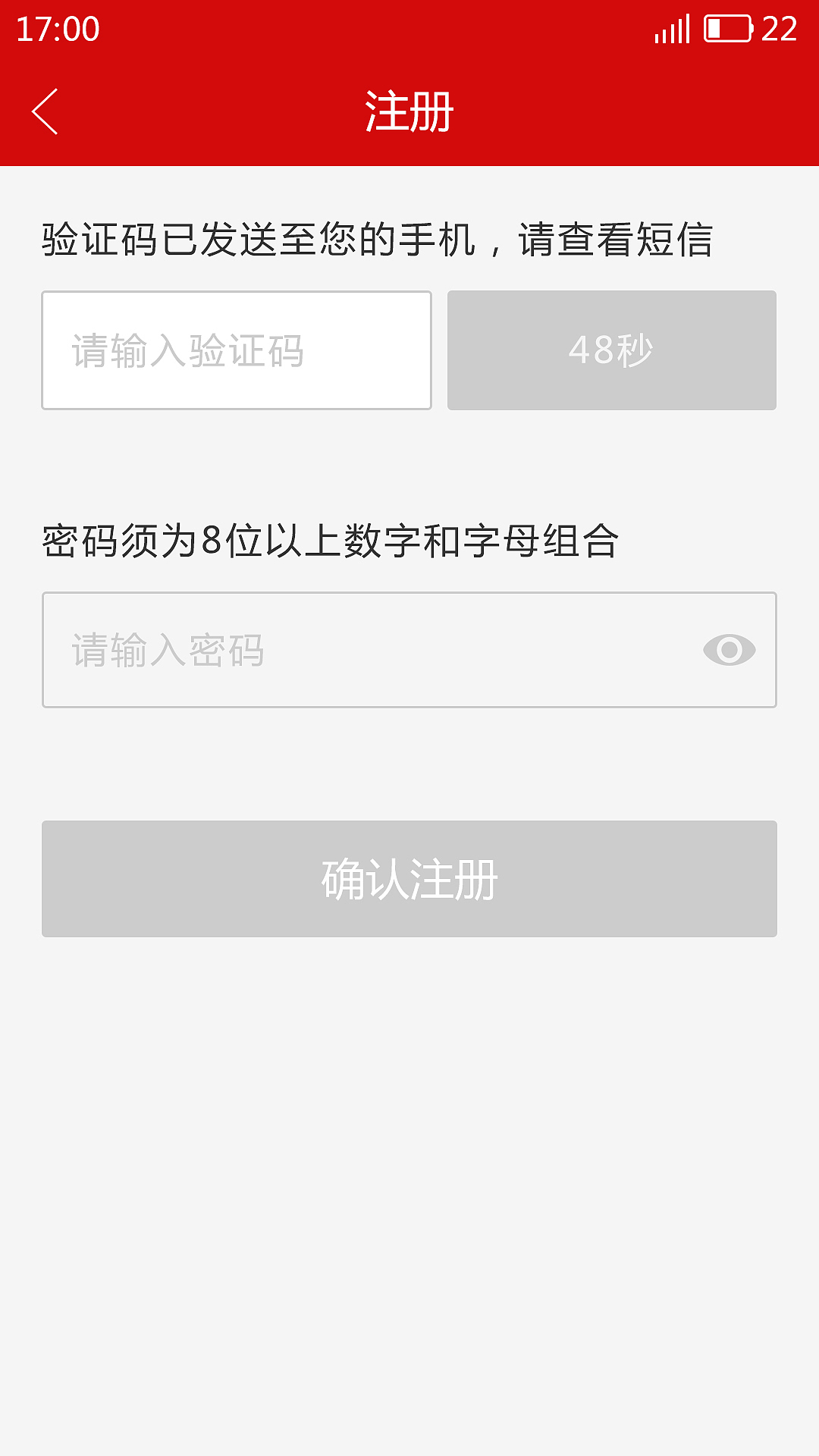The height and width of the screenshot is (1456, 819).
Task: Tap the verification code input field
Action: [237, 350]
